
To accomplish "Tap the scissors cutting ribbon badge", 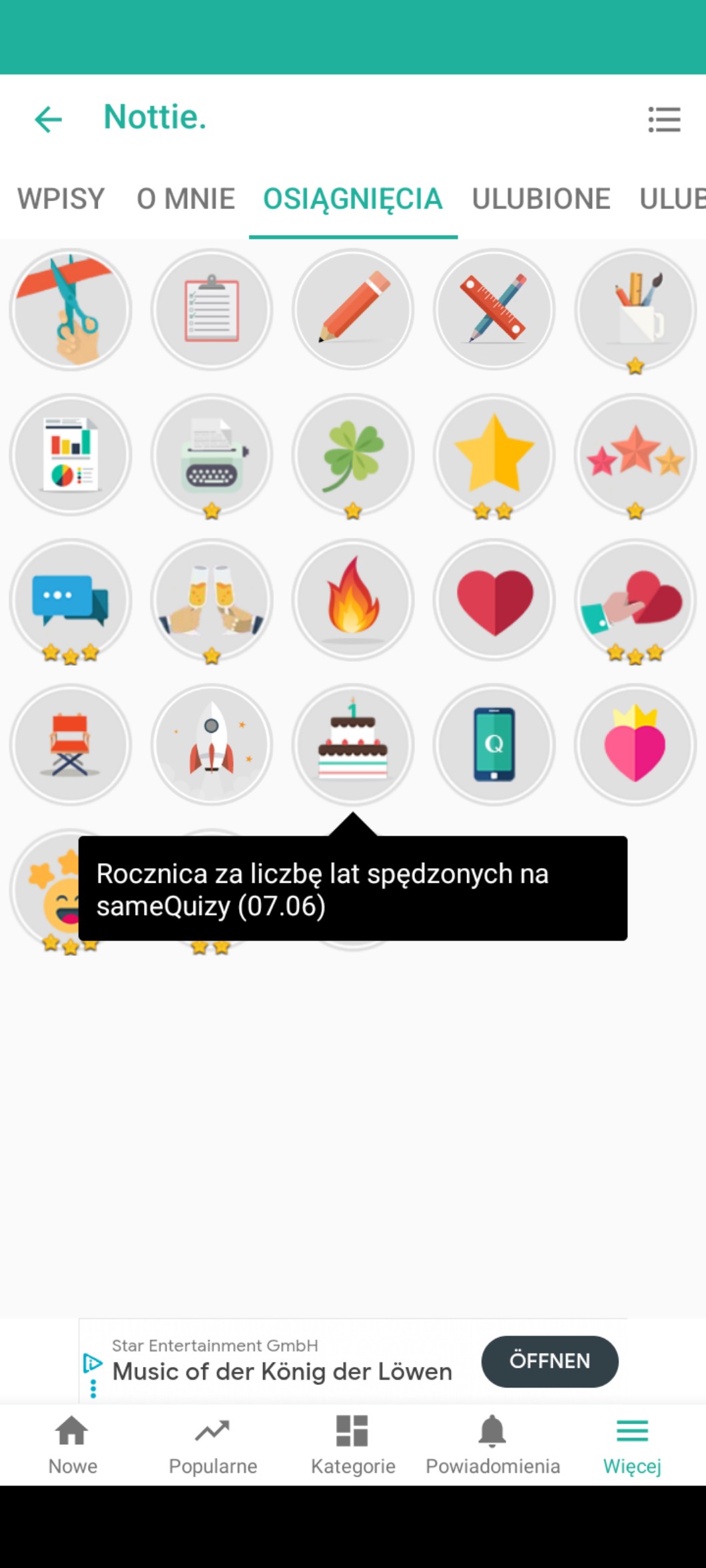I will (71, 310).
